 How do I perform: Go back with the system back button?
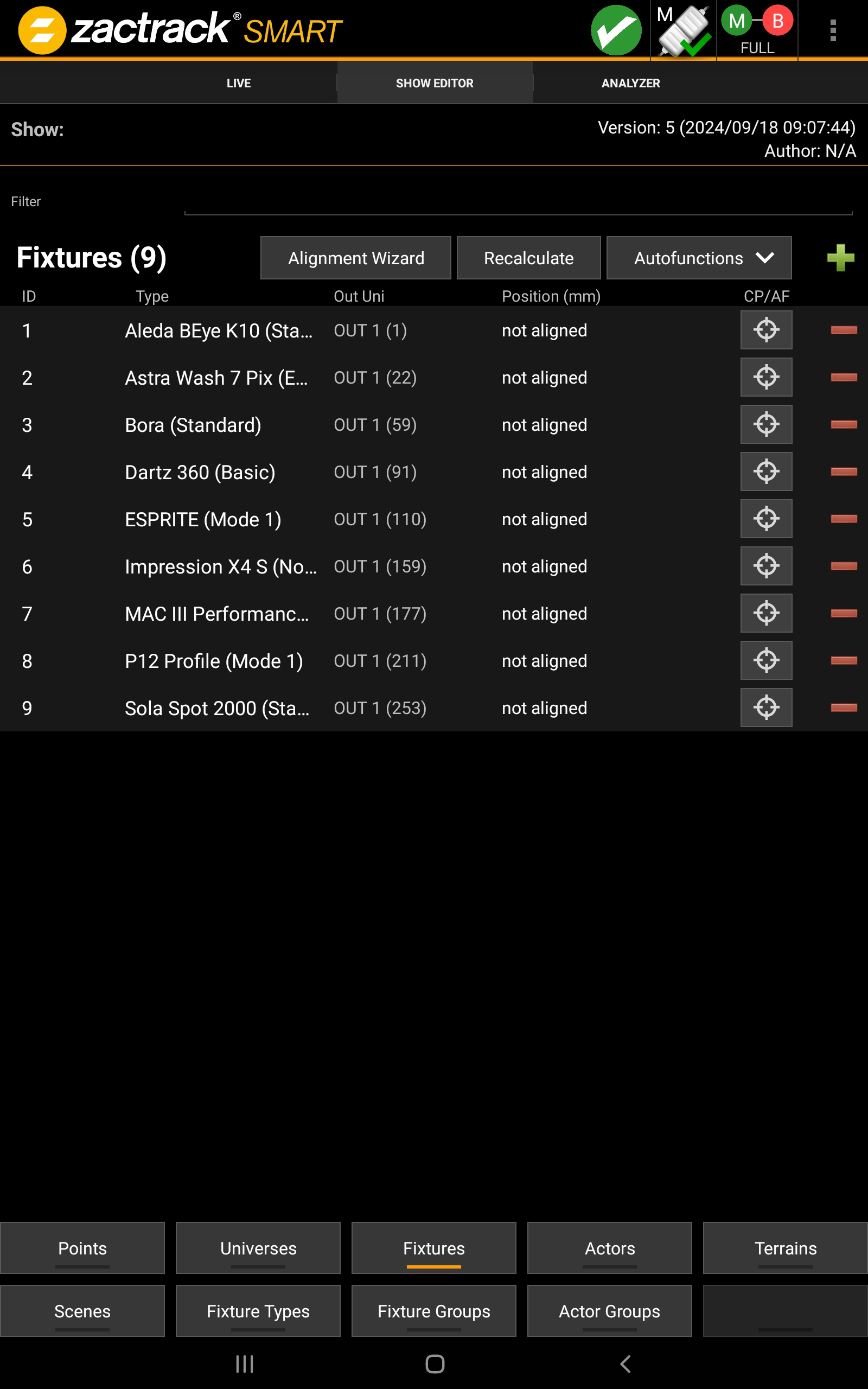pos(625,1363)
